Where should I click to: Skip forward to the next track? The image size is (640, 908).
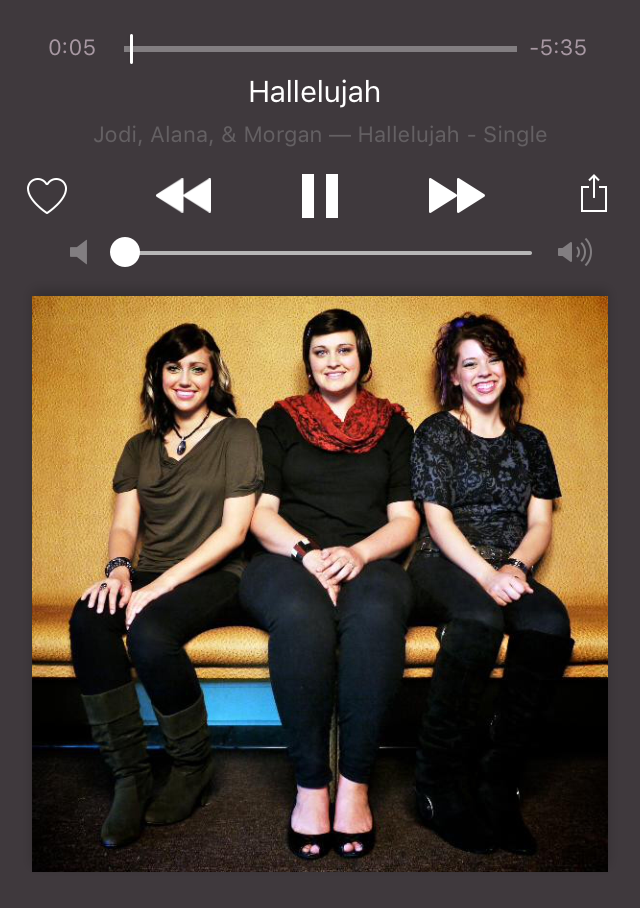[456, 195]
